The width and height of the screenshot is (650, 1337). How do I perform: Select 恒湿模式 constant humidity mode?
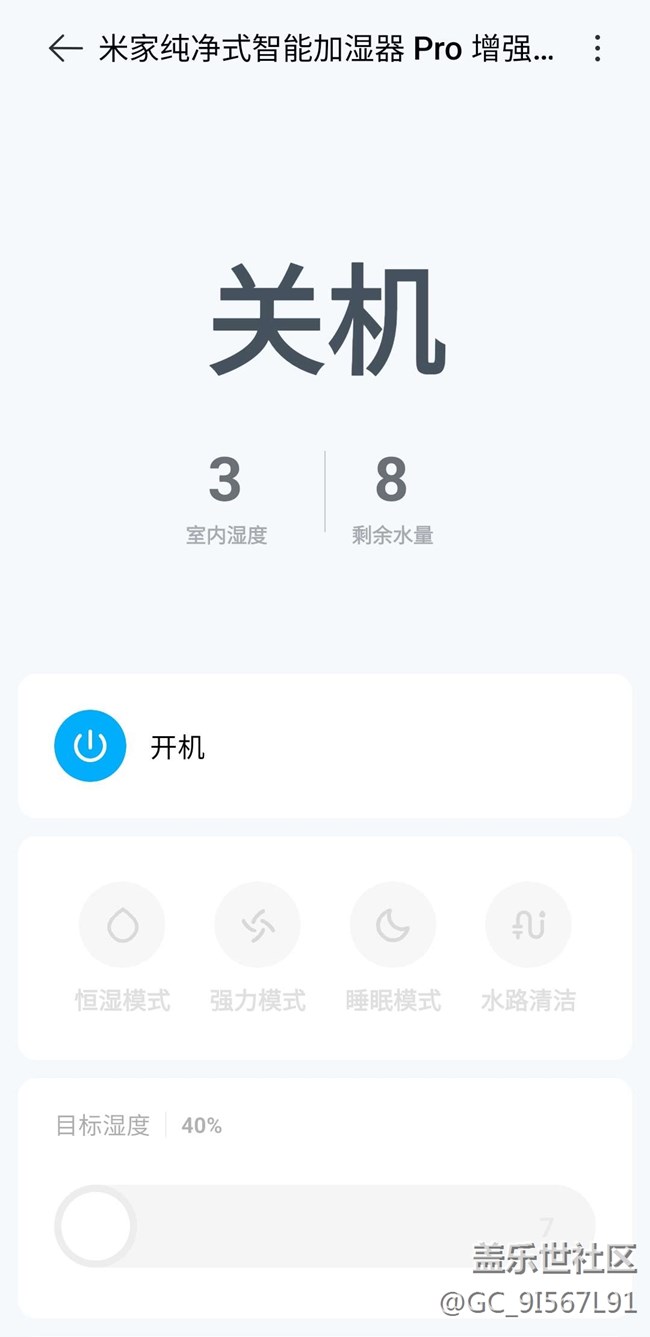(x=122, y=926)
